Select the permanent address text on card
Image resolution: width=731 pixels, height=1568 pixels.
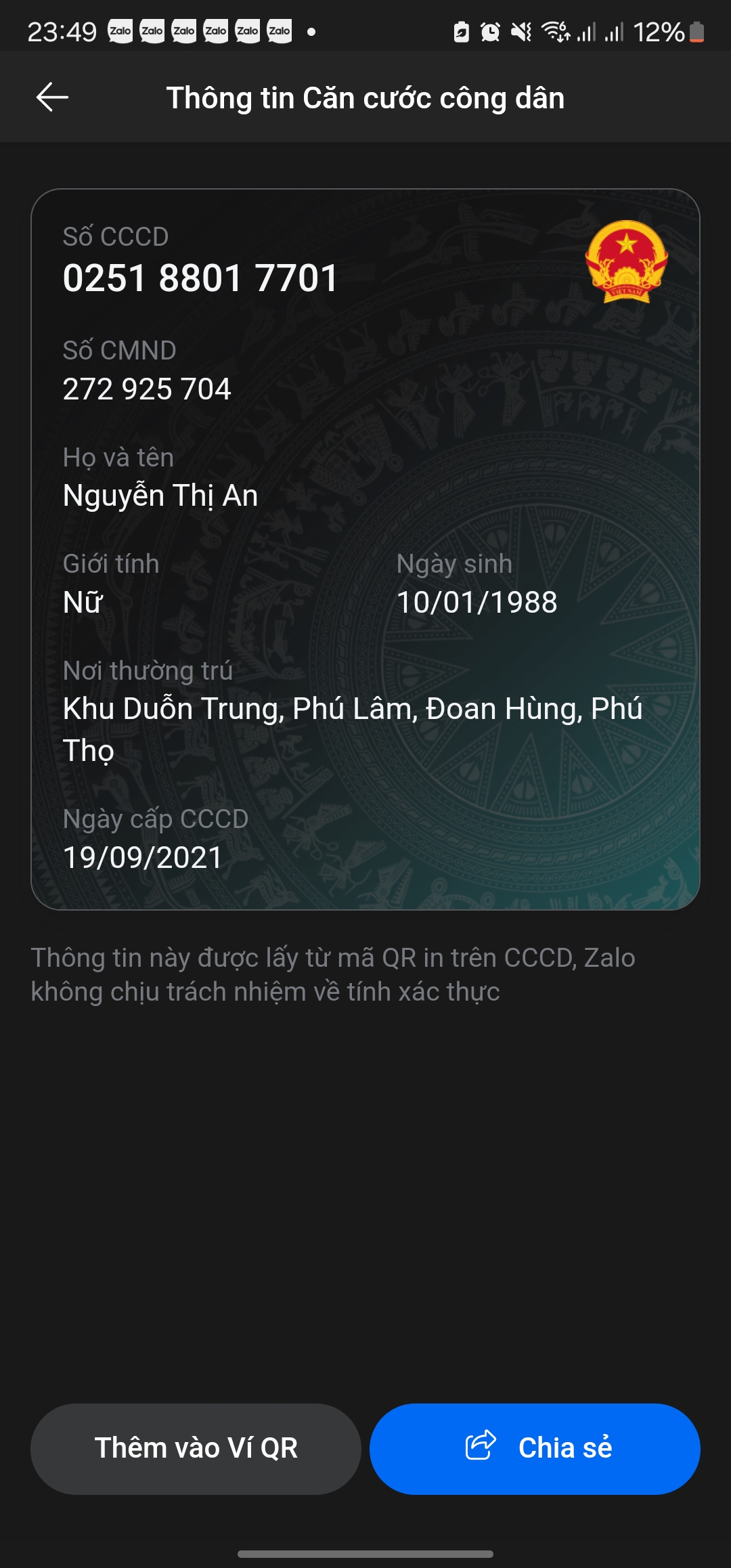click(352, 729)
